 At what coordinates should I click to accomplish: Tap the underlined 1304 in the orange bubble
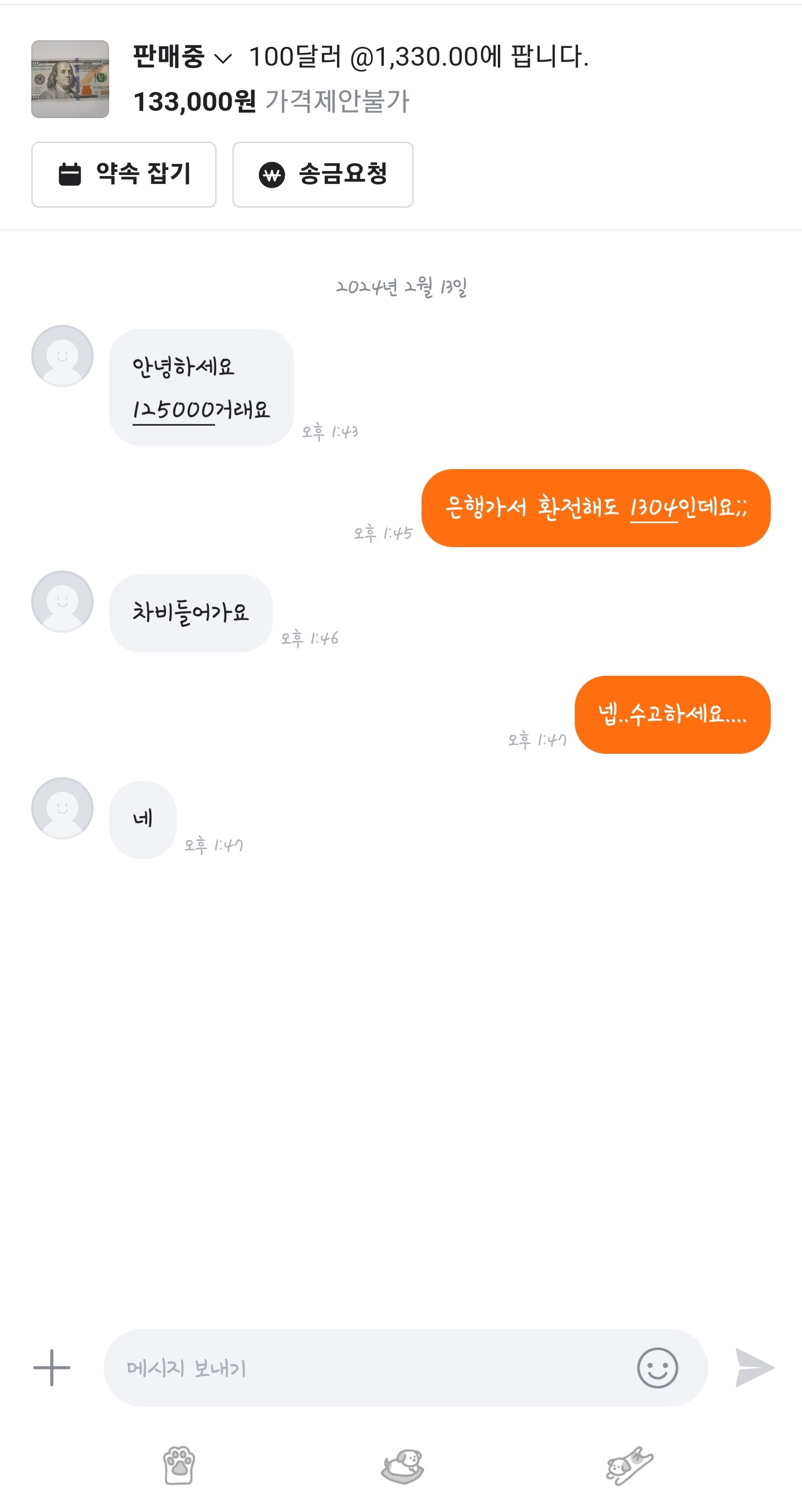tap(653, 508)
